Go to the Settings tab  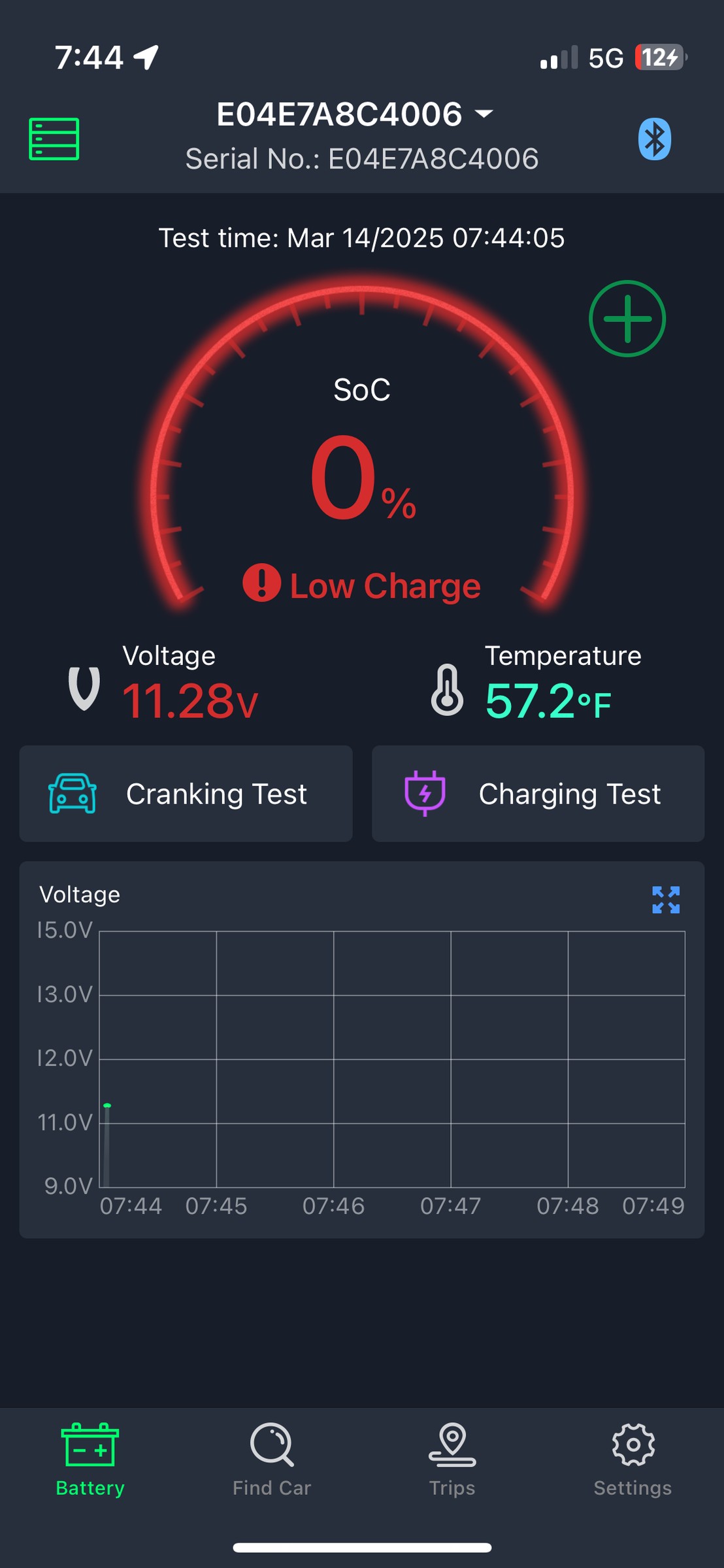[x=633, y=1460]
